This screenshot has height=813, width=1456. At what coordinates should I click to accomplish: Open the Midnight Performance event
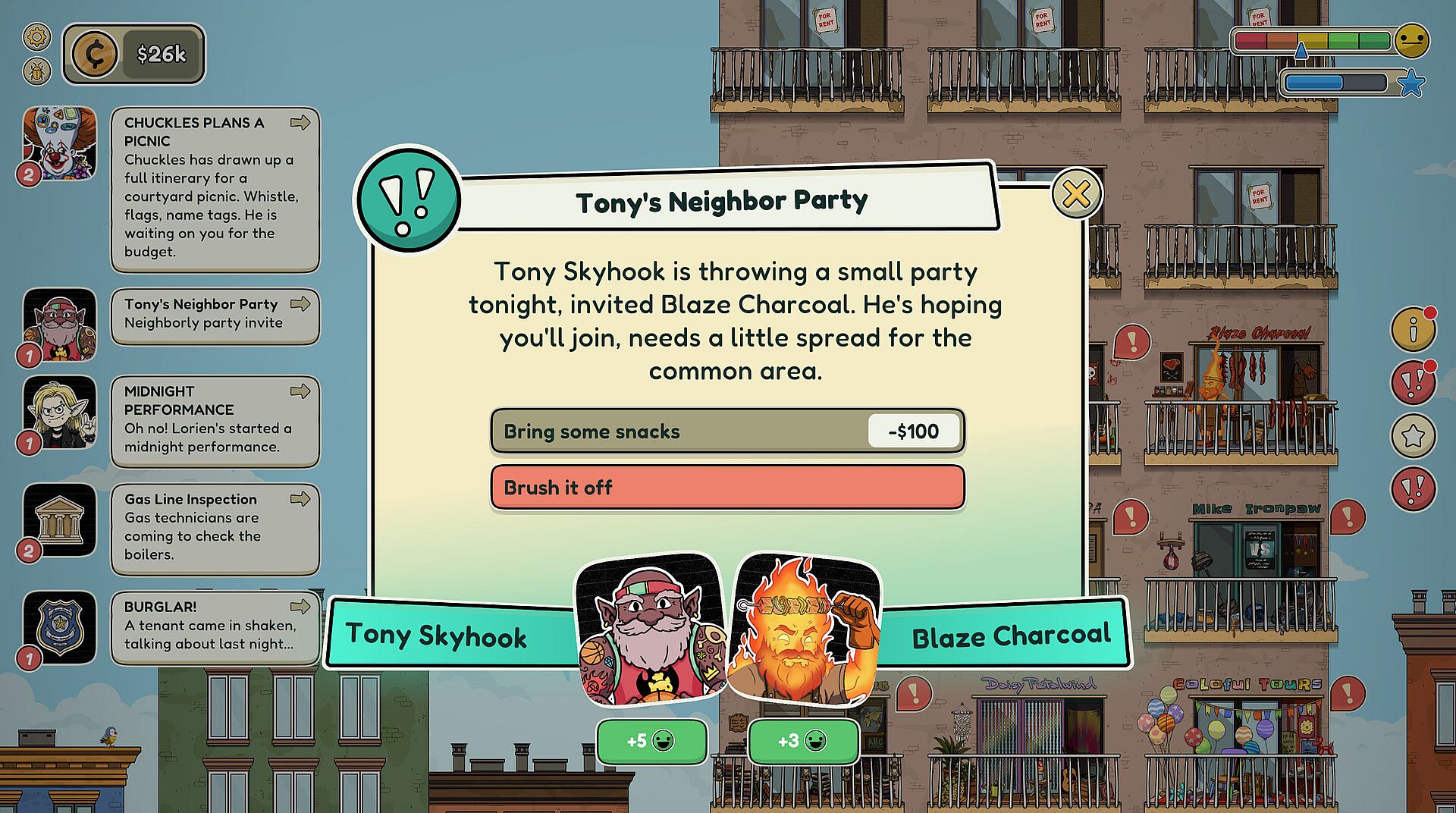coord(215,421)
